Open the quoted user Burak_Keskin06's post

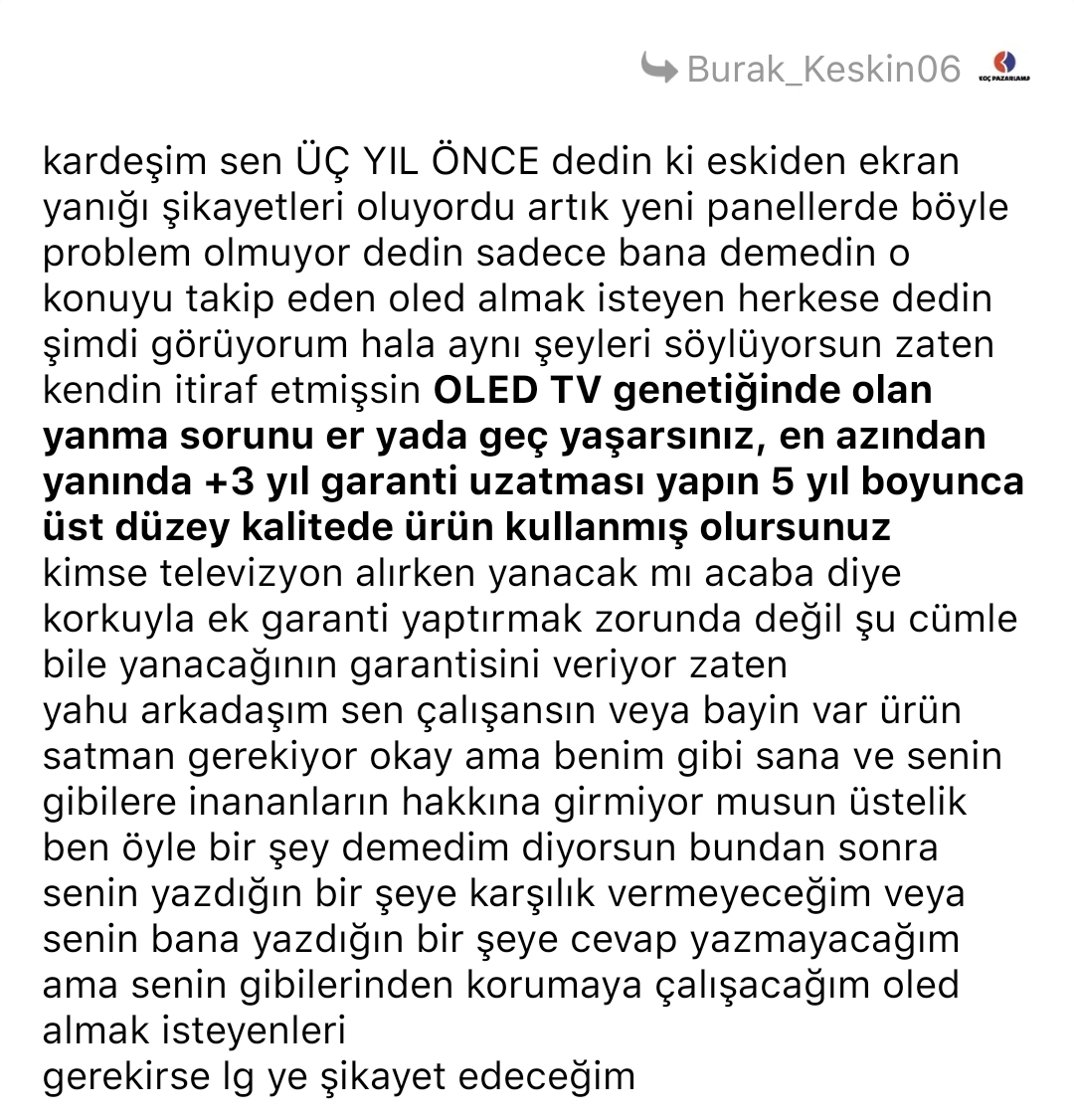point(823,69)
